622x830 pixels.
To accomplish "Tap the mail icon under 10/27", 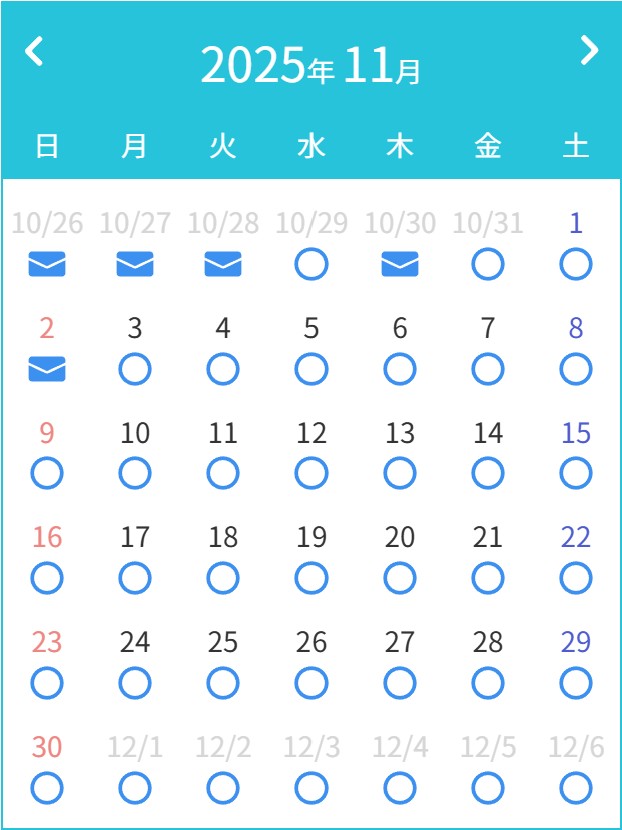I will 135,264.
